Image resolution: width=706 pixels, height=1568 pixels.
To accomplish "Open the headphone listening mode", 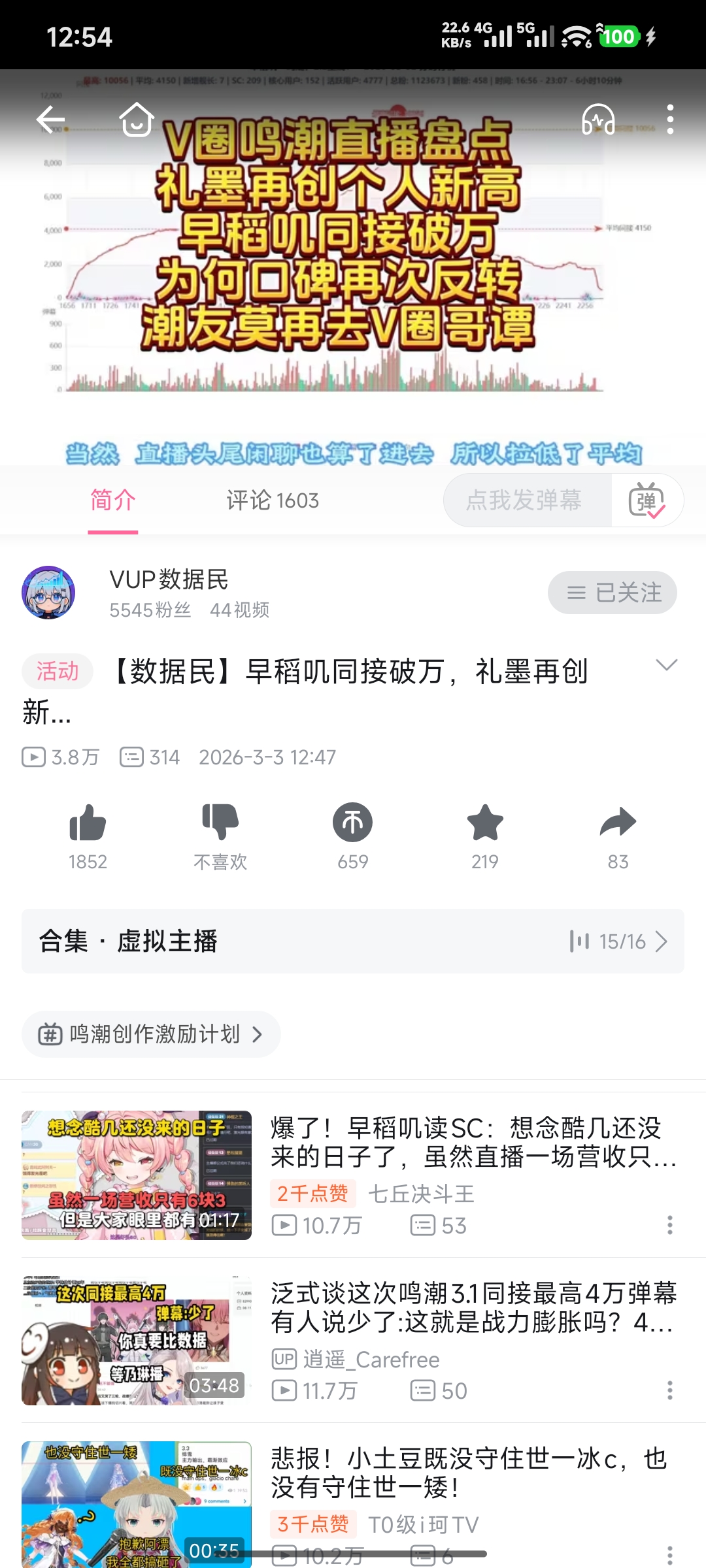I will tap(598, 120).
